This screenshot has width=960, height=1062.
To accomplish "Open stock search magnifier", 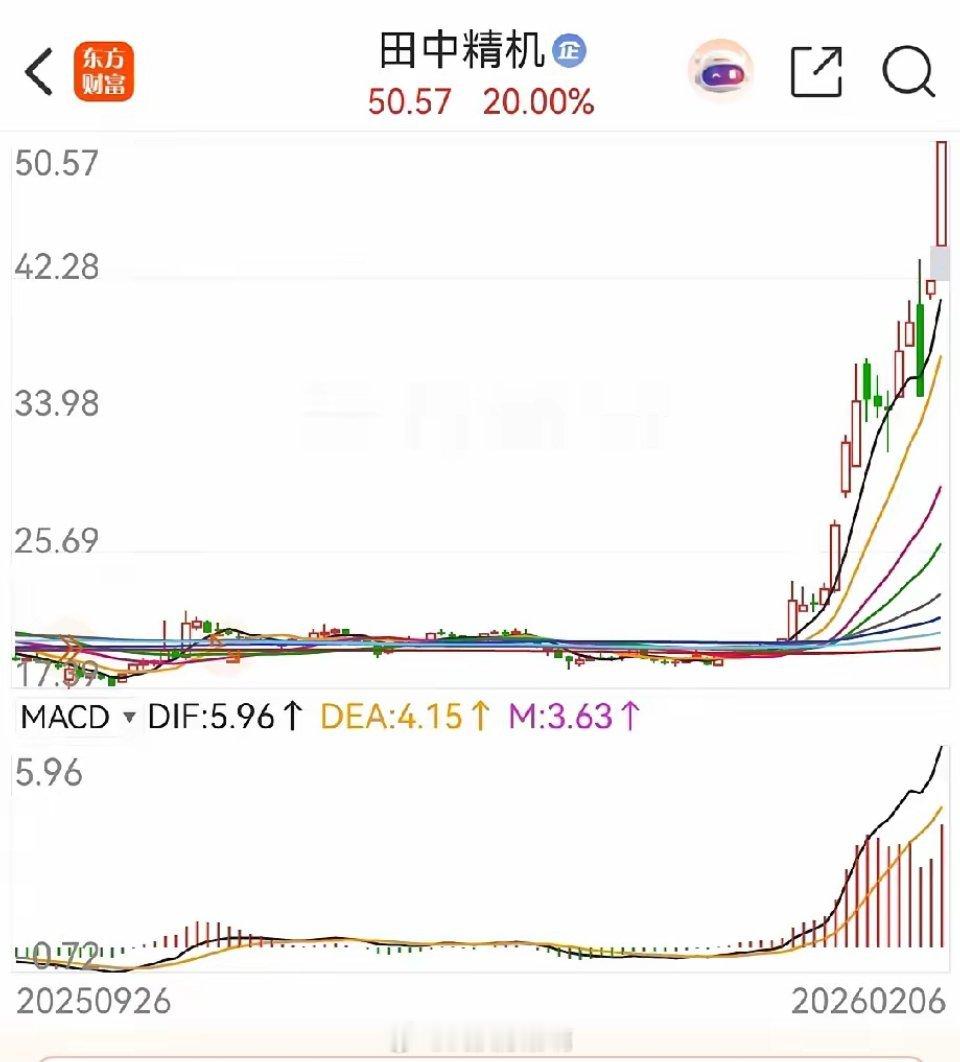I will pyautogui.click(x=909, y=71).
